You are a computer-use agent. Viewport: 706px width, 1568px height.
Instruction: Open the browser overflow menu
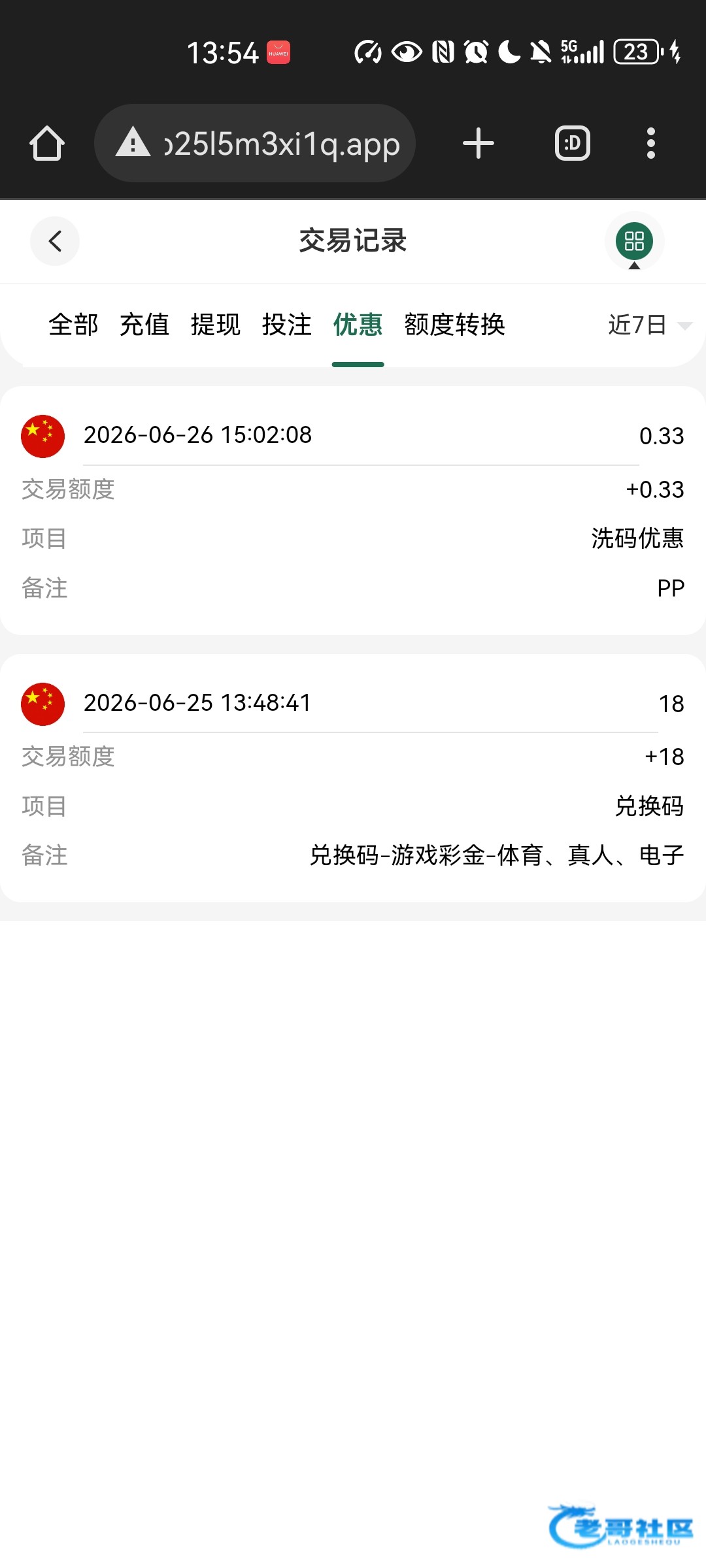[x=650, y=143]
